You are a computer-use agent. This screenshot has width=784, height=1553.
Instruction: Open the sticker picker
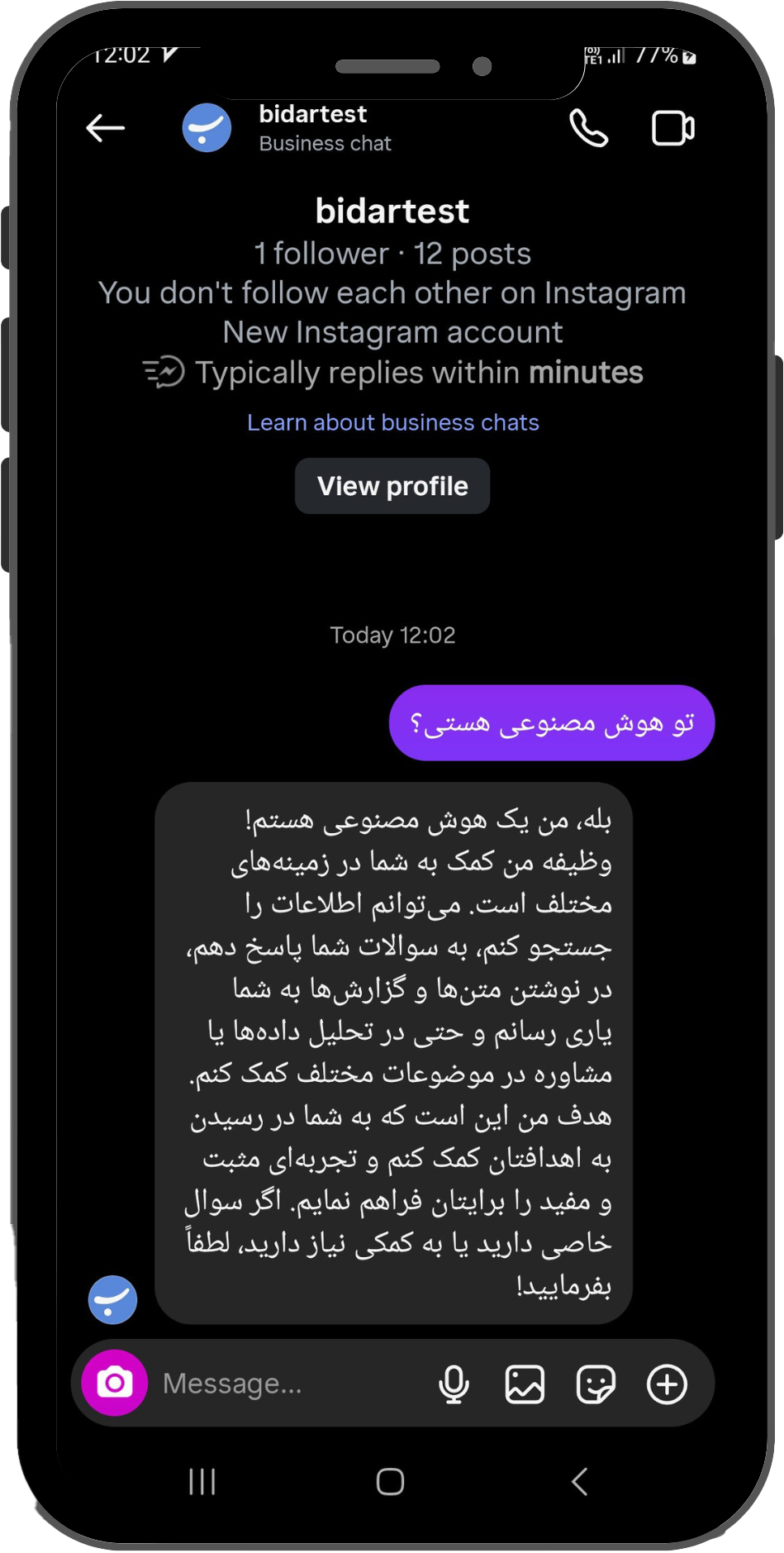click(x=596, y=1384)
